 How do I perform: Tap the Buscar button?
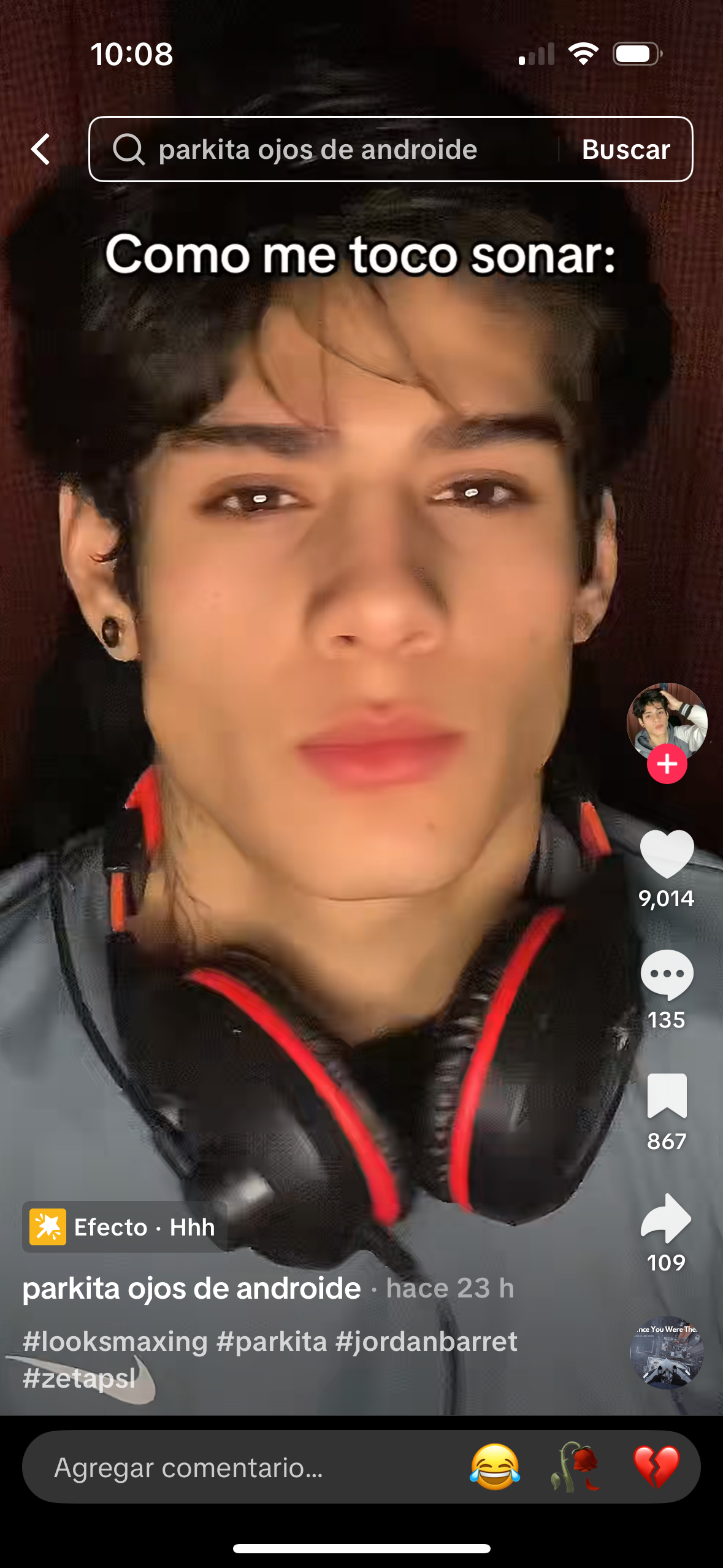coord(625,150)
